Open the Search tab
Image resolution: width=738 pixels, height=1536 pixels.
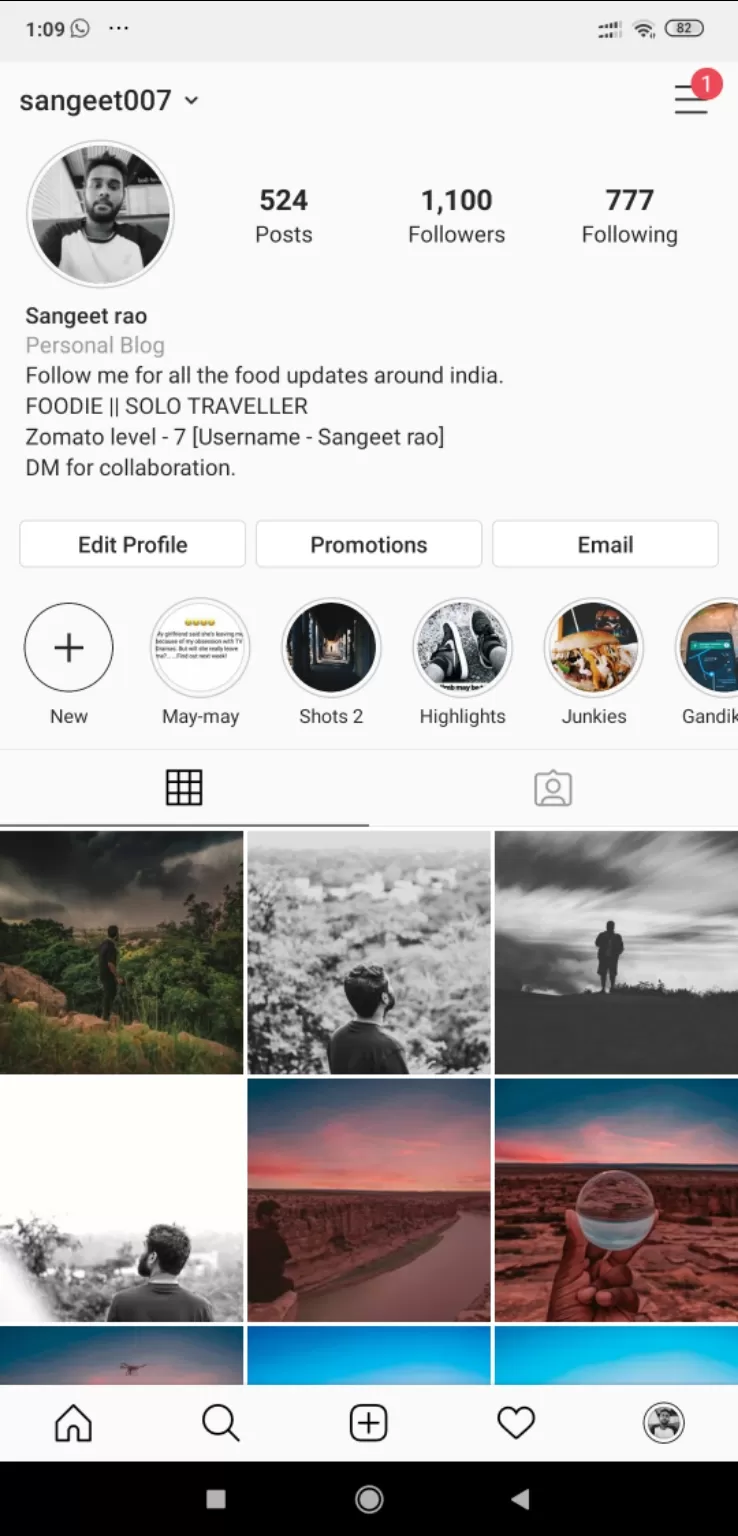(221, 1423)
